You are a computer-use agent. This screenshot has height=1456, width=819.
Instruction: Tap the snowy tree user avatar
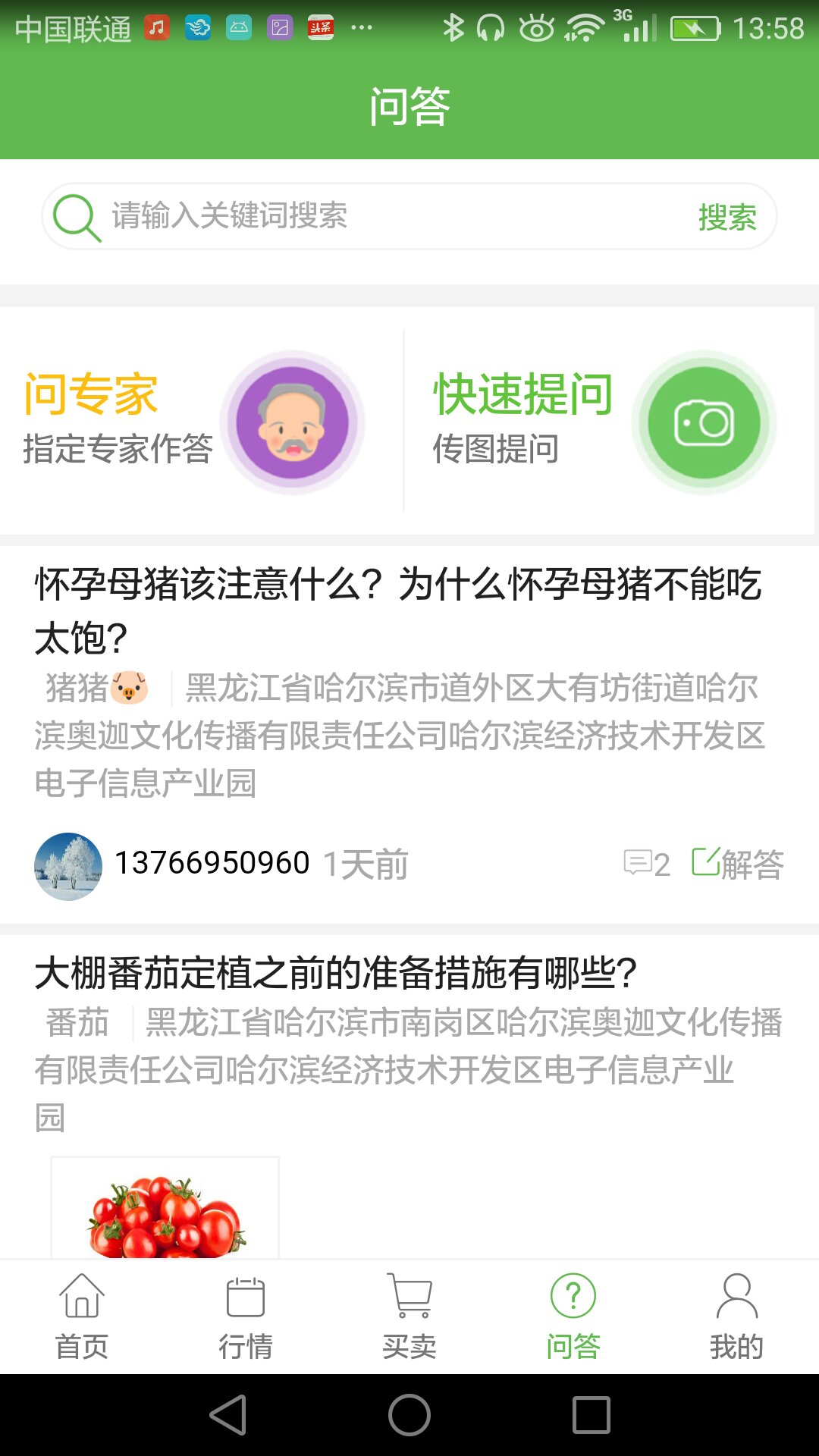[67, 863]
